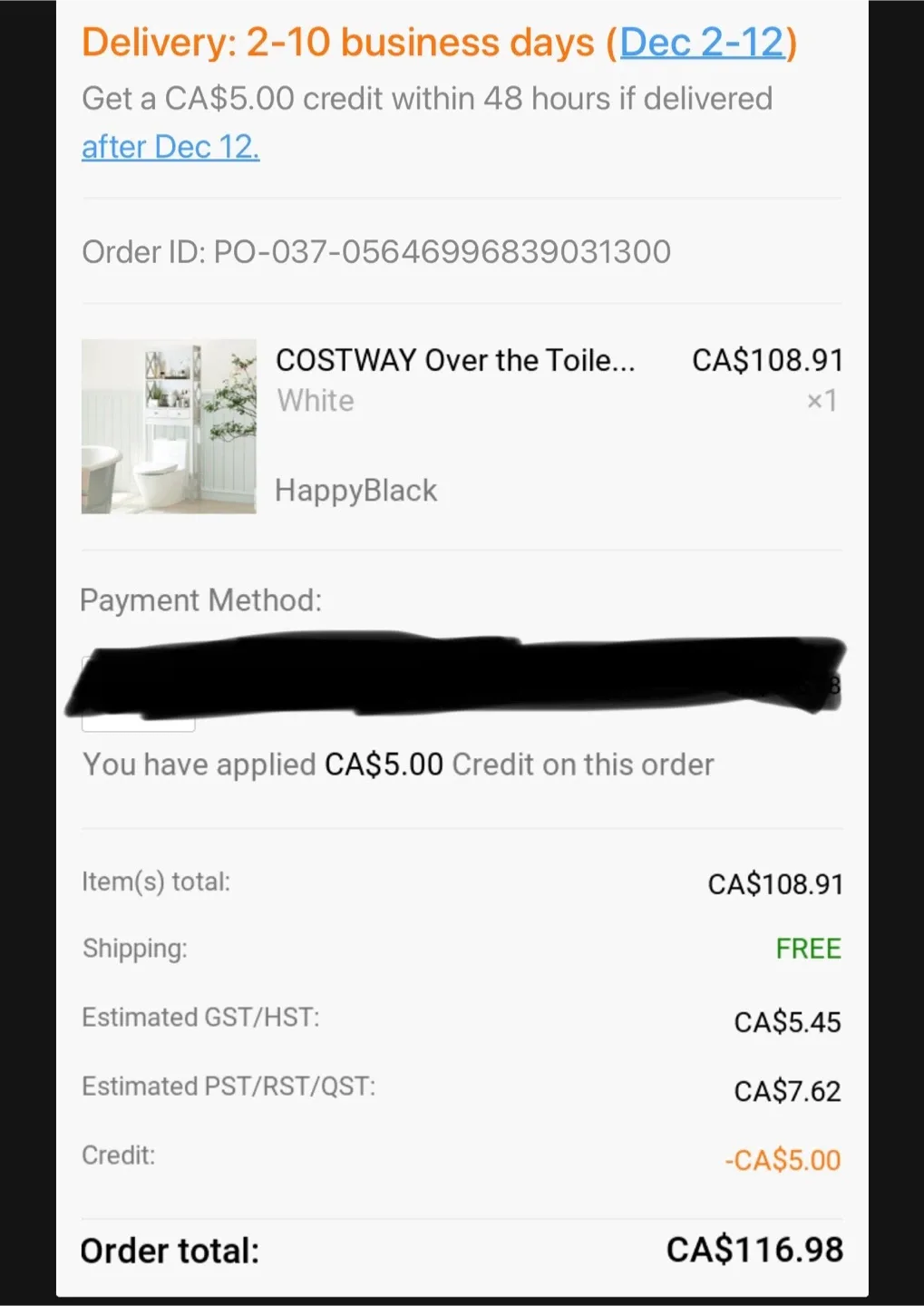Click the partially visible button below payment method
Viewport: 924px width, 1306px height.
click(x=138, y=721)
